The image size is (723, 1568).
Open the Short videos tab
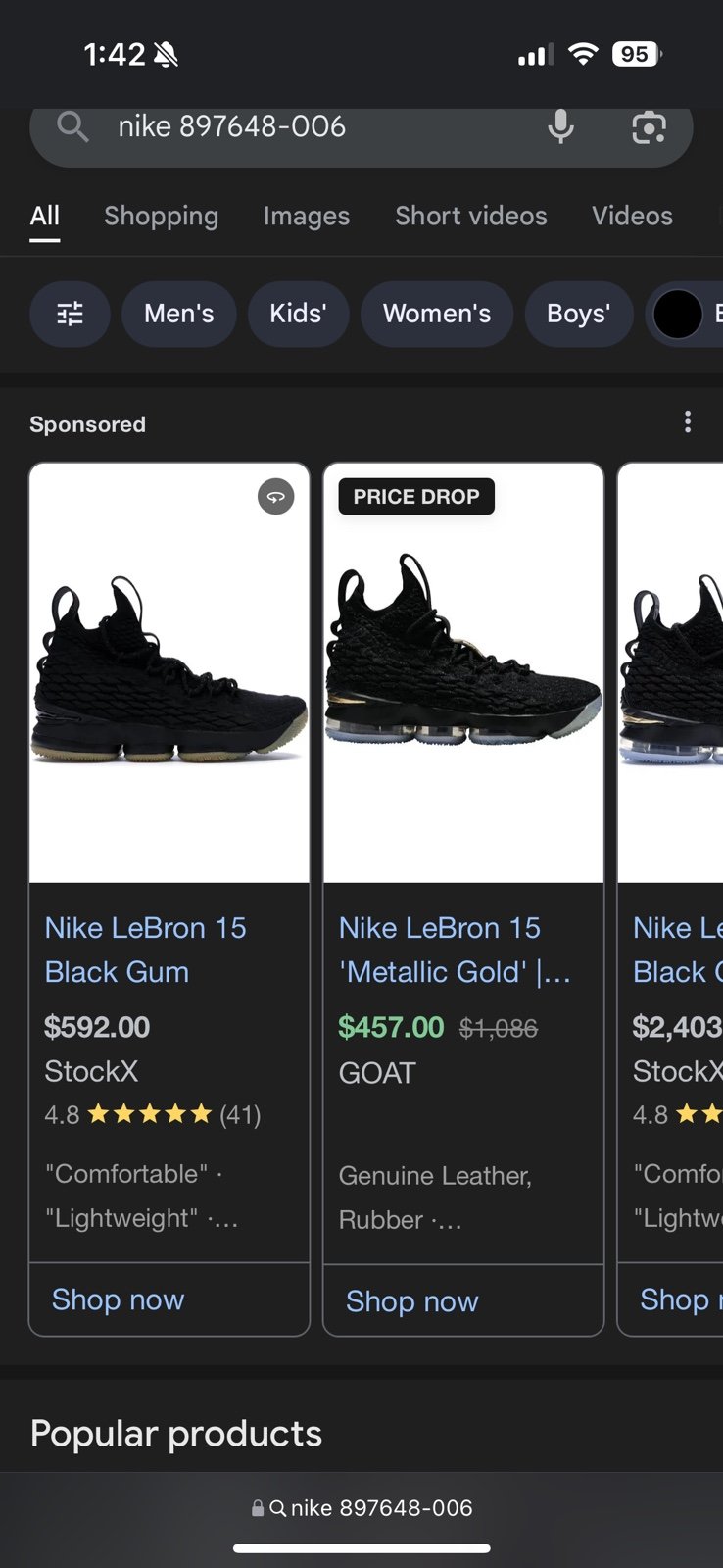(x=470, y=216)
